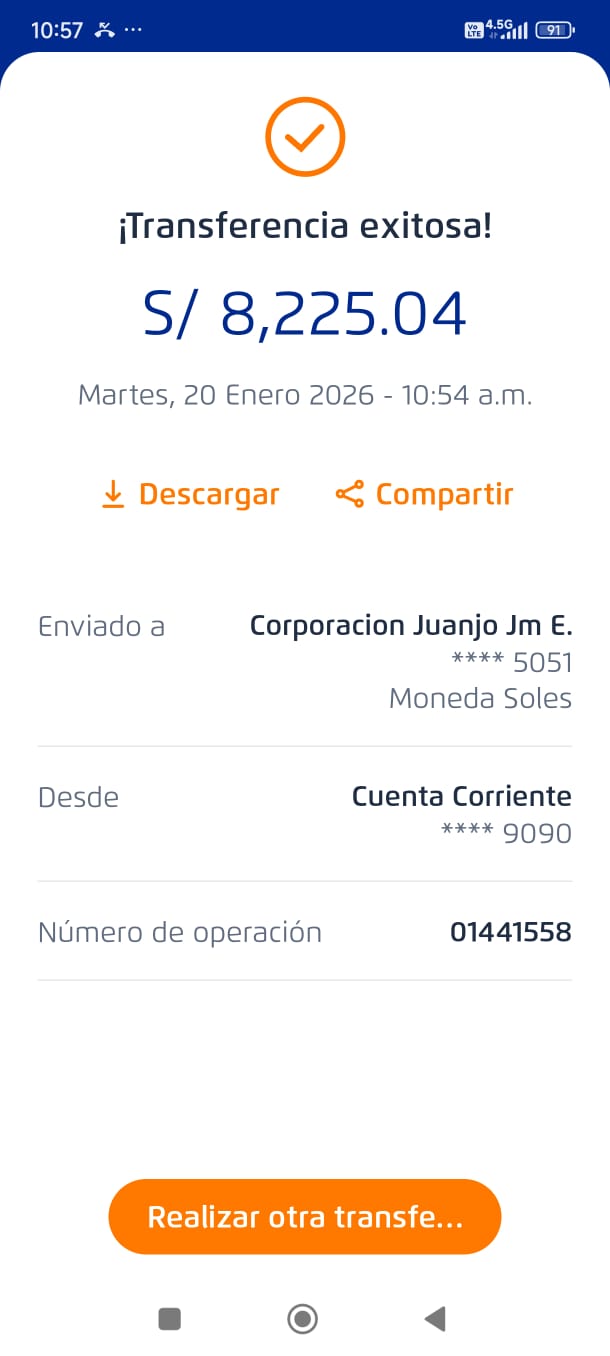Download the transfer receipt with Descargar
This screenshot has width=610, height=1356.
click(x=190, y=494)
